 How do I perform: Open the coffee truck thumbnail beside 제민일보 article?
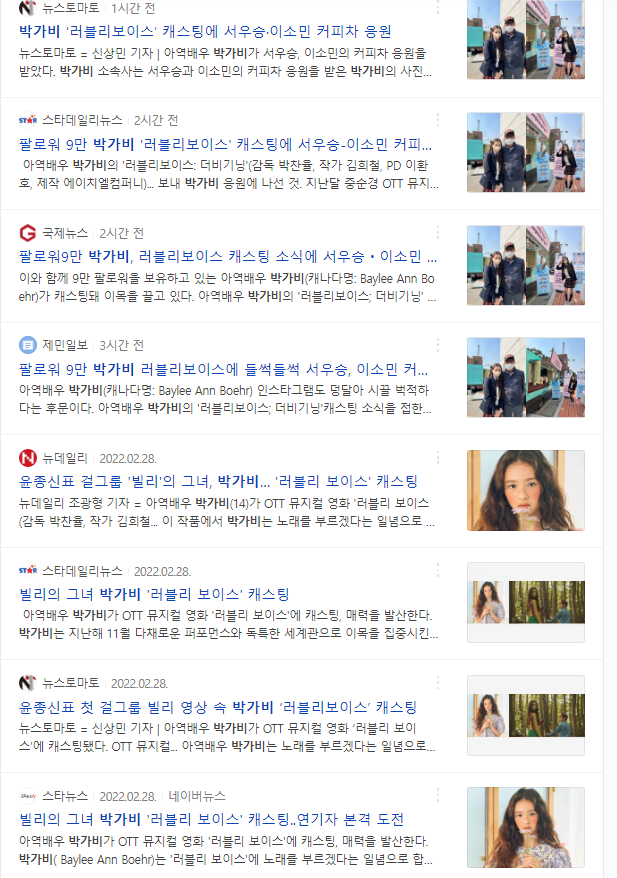click(525, 376)
